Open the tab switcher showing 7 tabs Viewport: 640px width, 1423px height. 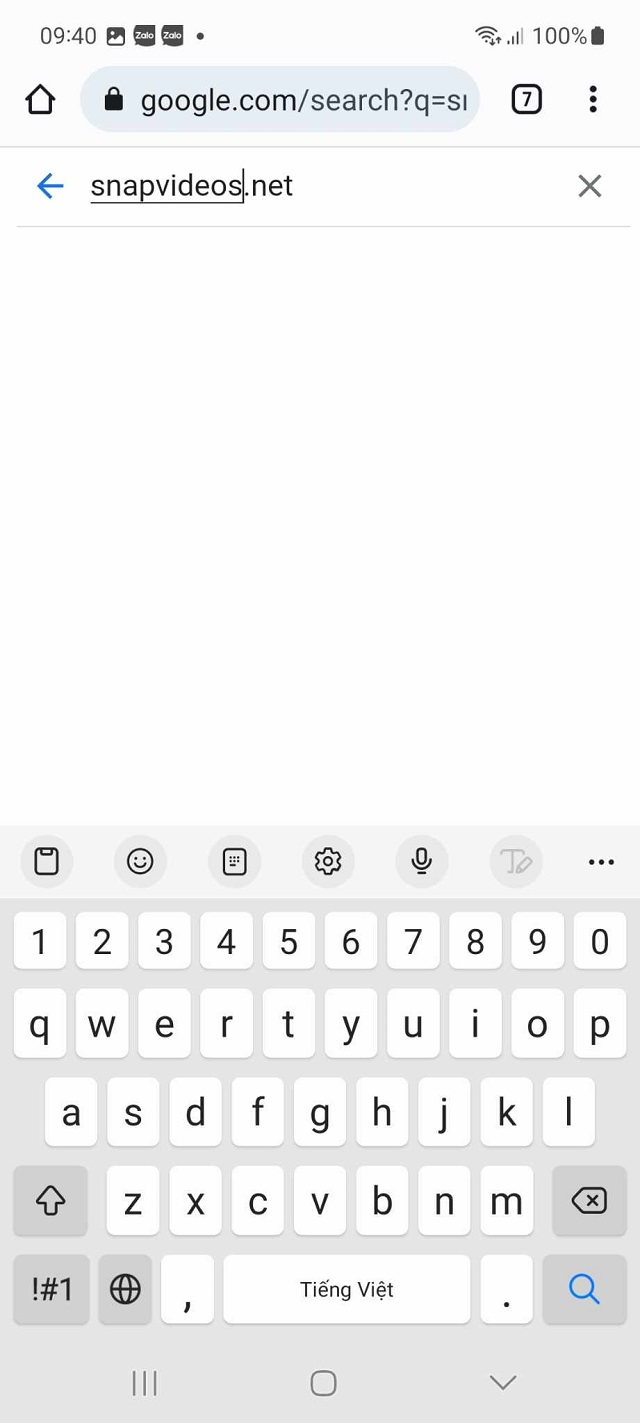tap(526, 99)
